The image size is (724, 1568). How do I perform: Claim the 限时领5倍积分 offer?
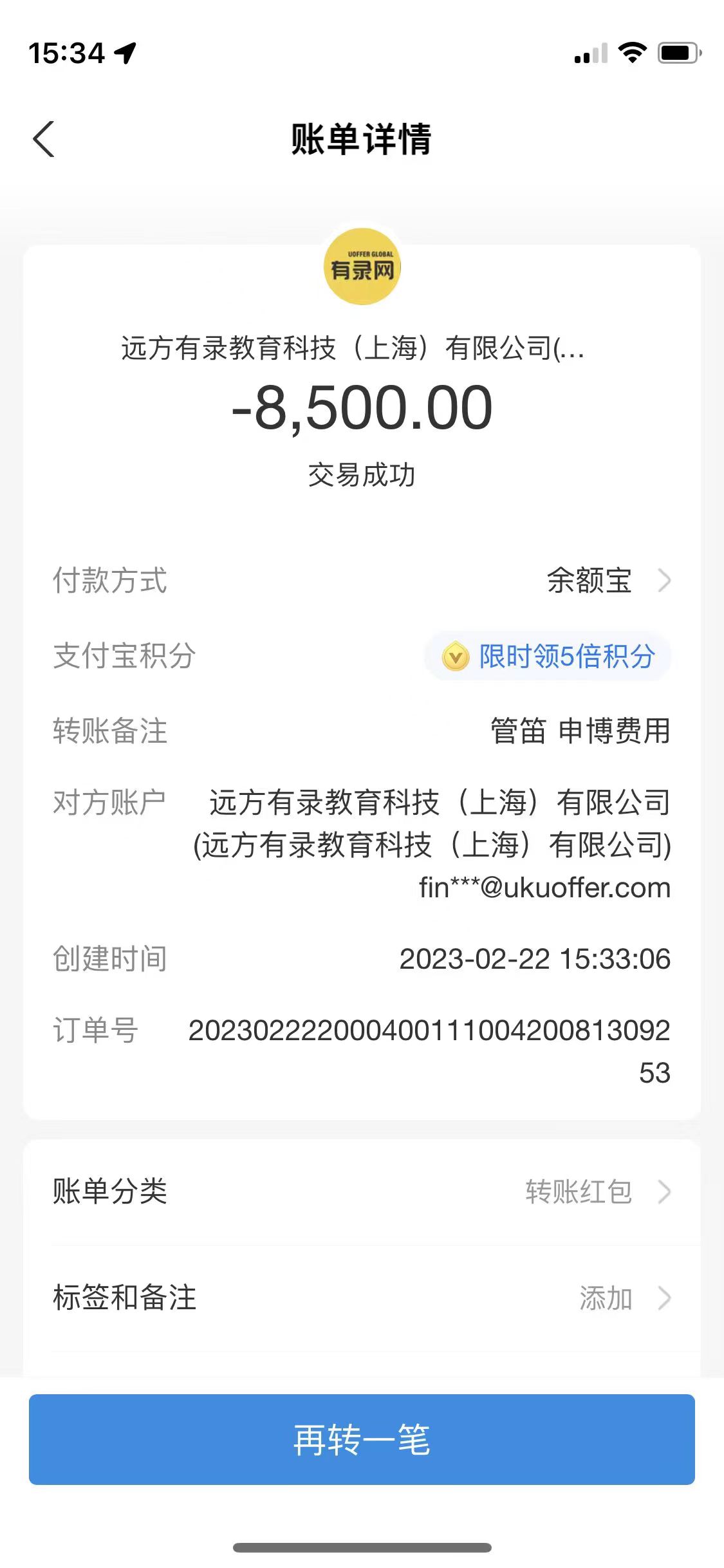548,657
